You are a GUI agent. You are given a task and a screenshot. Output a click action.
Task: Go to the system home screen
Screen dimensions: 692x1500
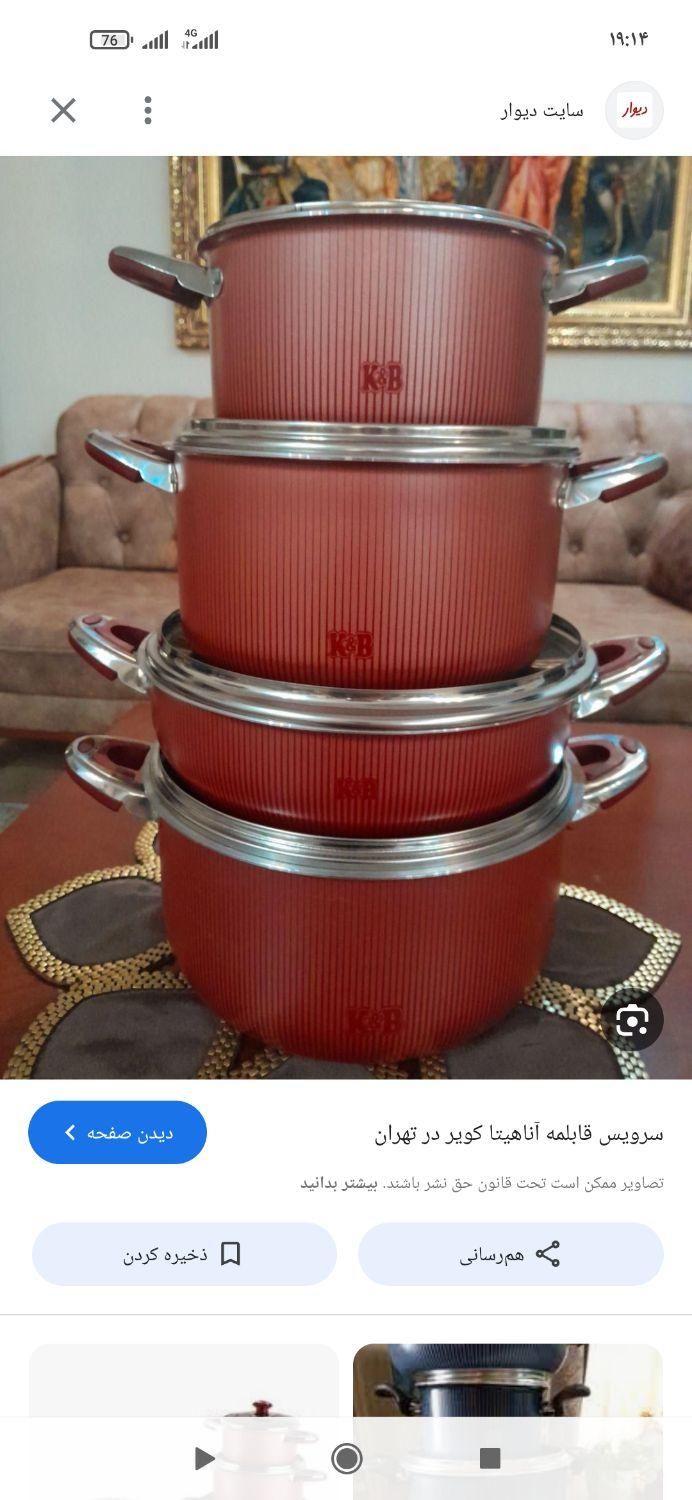click(347, 1458)
